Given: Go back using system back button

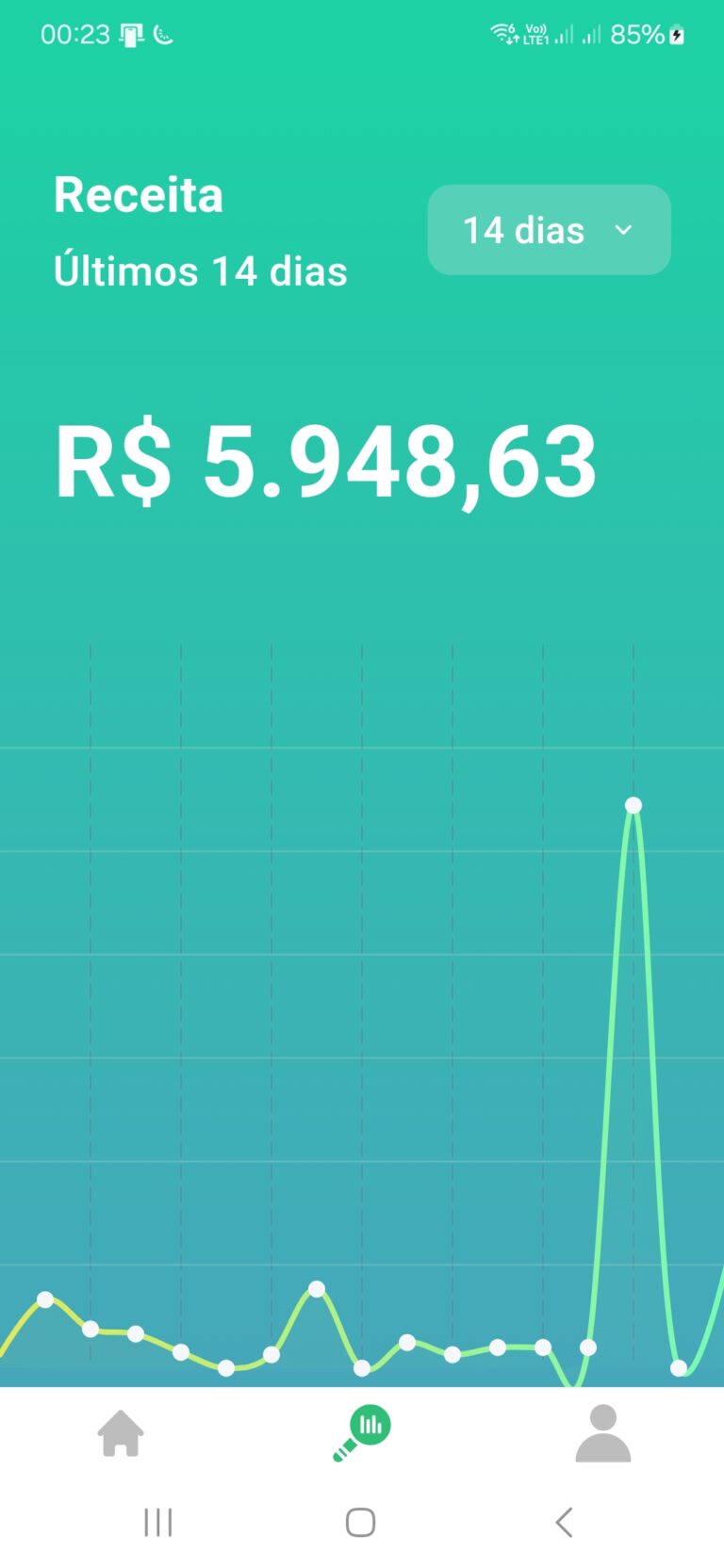Looking at the screenshot, I should point(564,1522).
